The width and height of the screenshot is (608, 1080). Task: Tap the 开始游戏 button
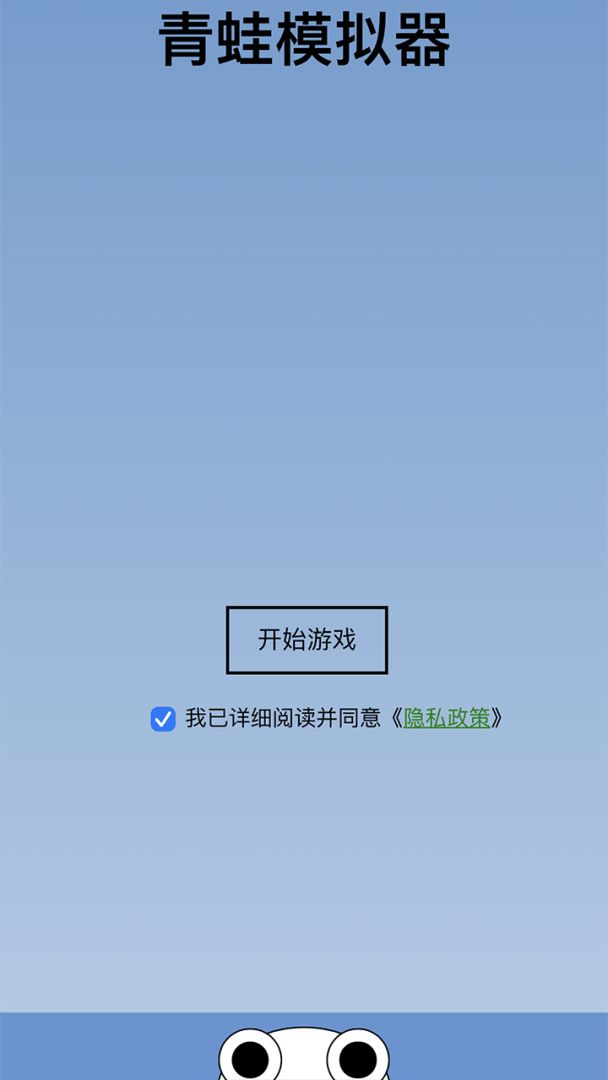[306, 640]
